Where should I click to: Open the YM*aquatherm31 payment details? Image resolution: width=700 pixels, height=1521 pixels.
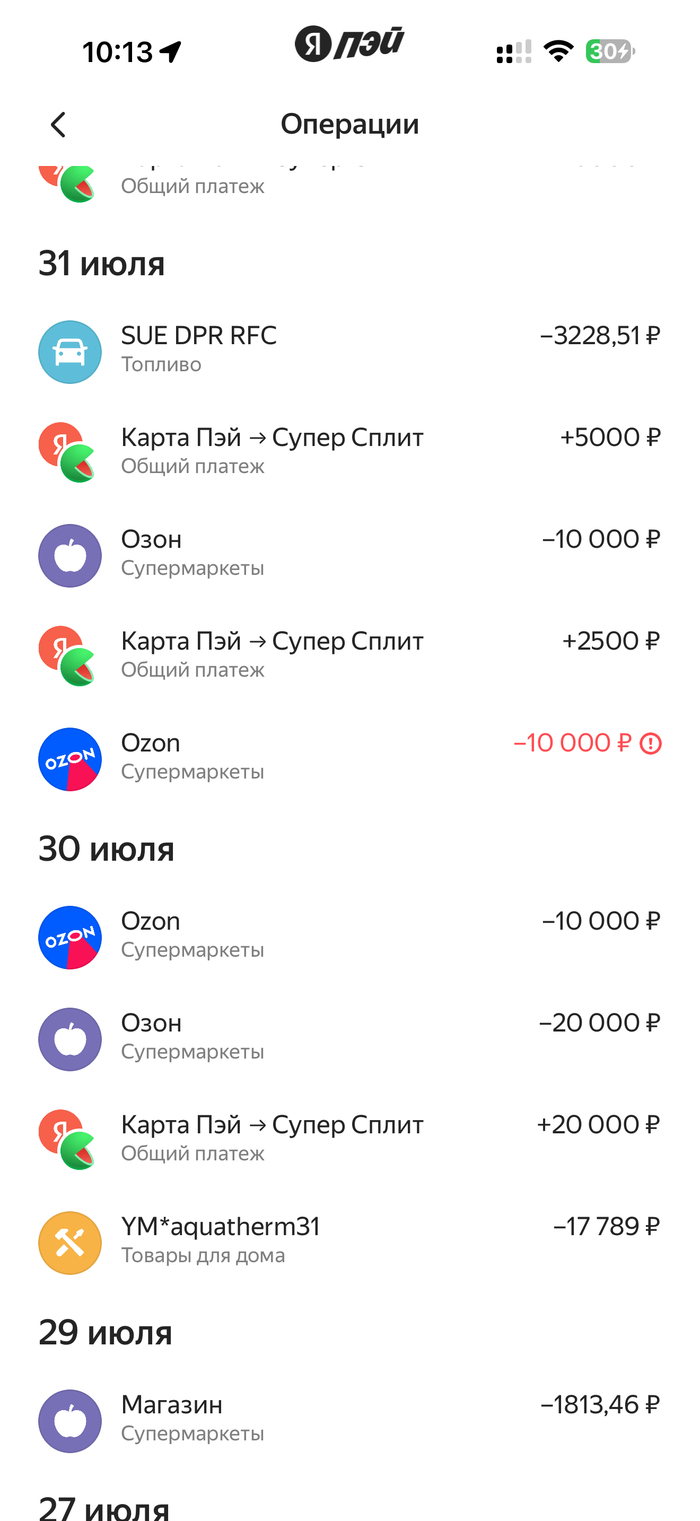tap(349, 1241)
